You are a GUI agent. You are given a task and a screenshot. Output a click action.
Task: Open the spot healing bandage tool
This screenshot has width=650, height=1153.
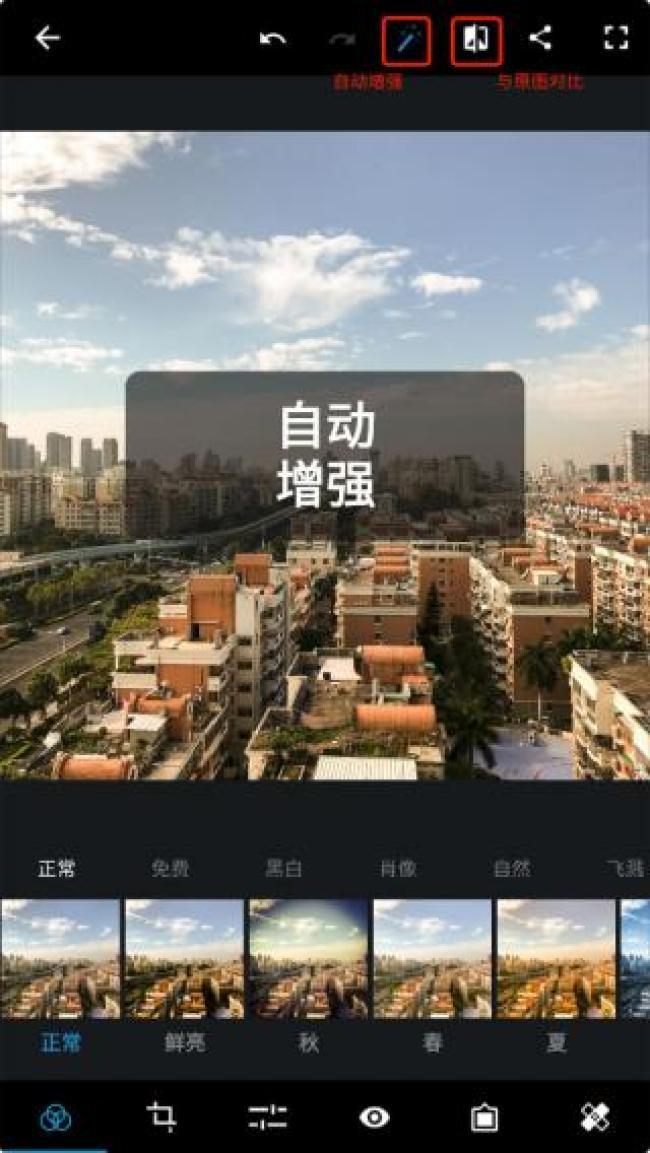[x=594, y=1116]
